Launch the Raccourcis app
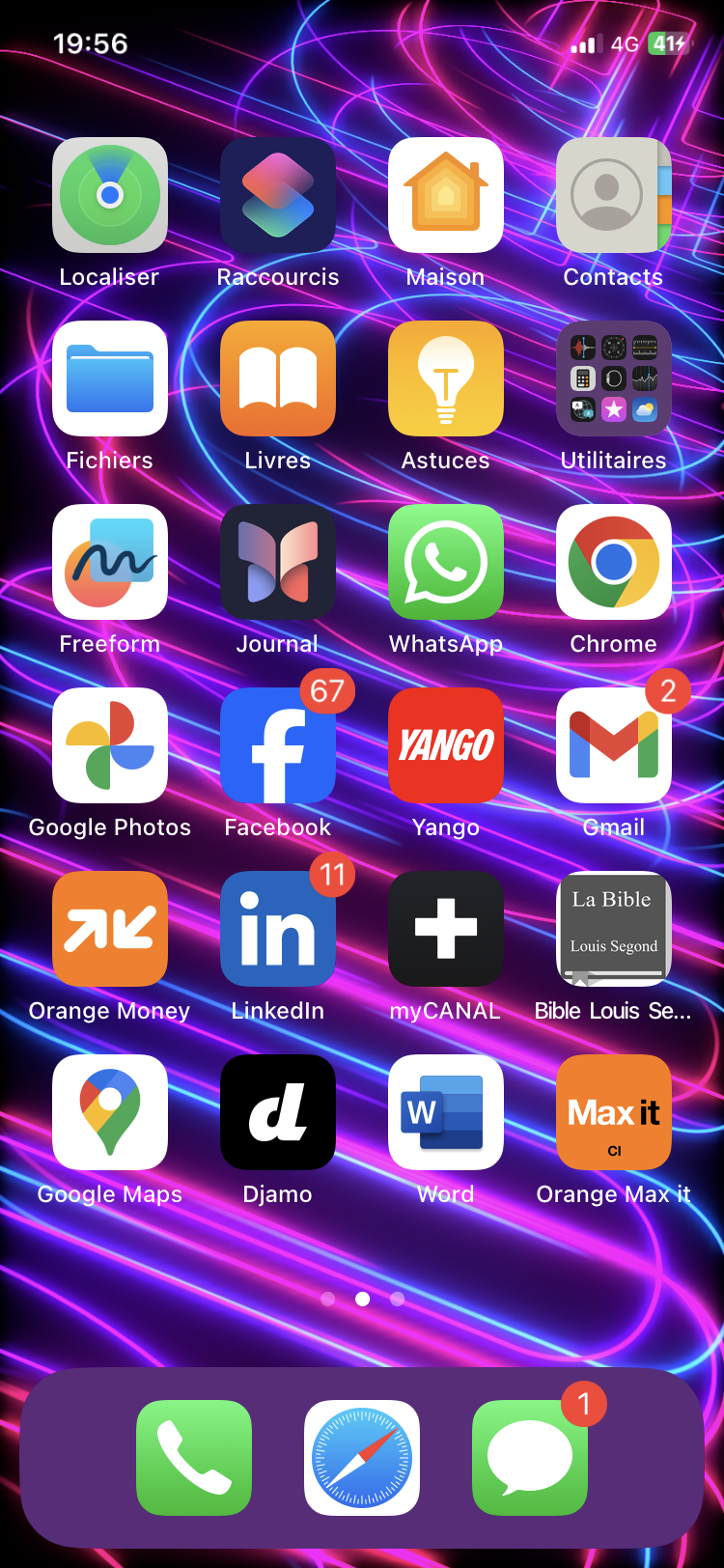This screenshot has height=1568, width=724. coord(278,195)
